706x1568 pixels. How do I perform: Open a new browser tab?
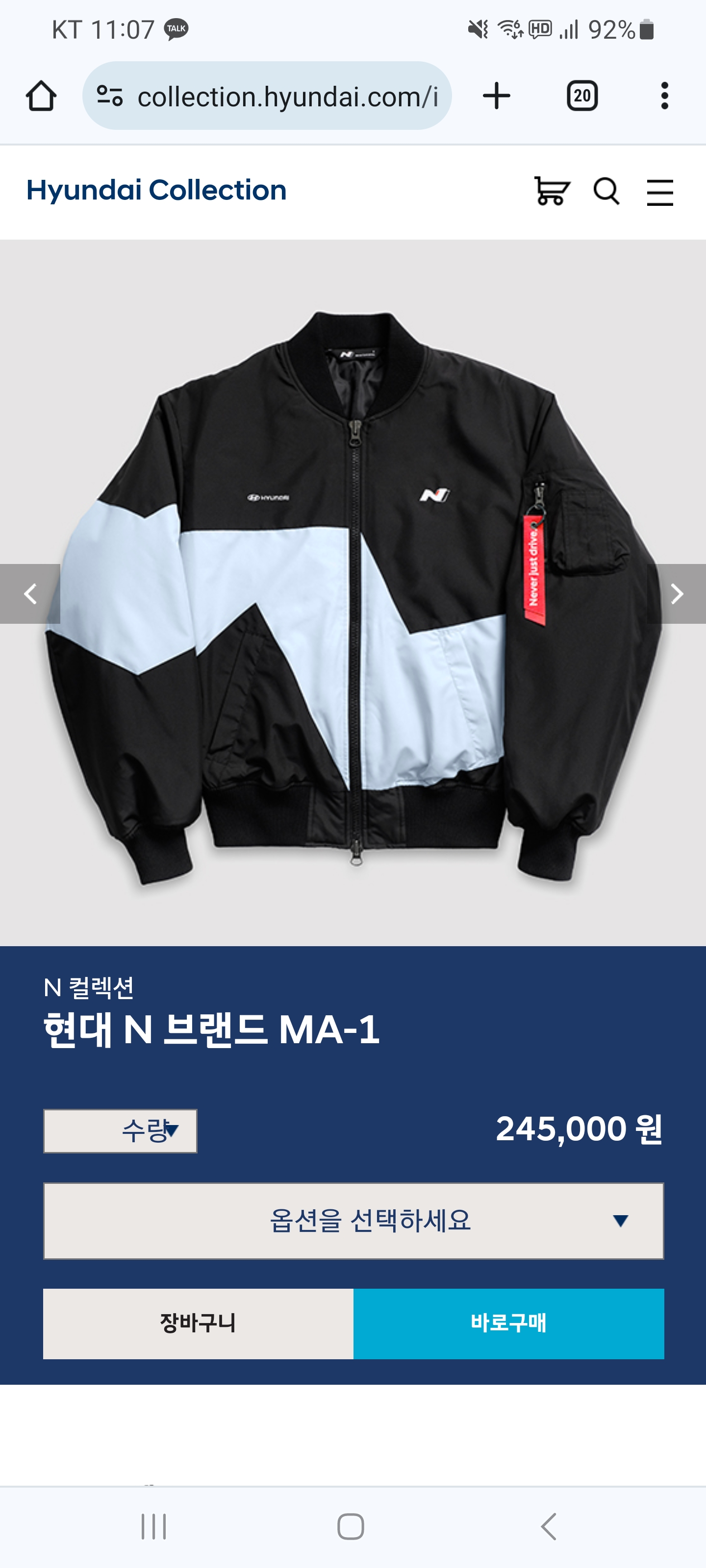(497, 96)
